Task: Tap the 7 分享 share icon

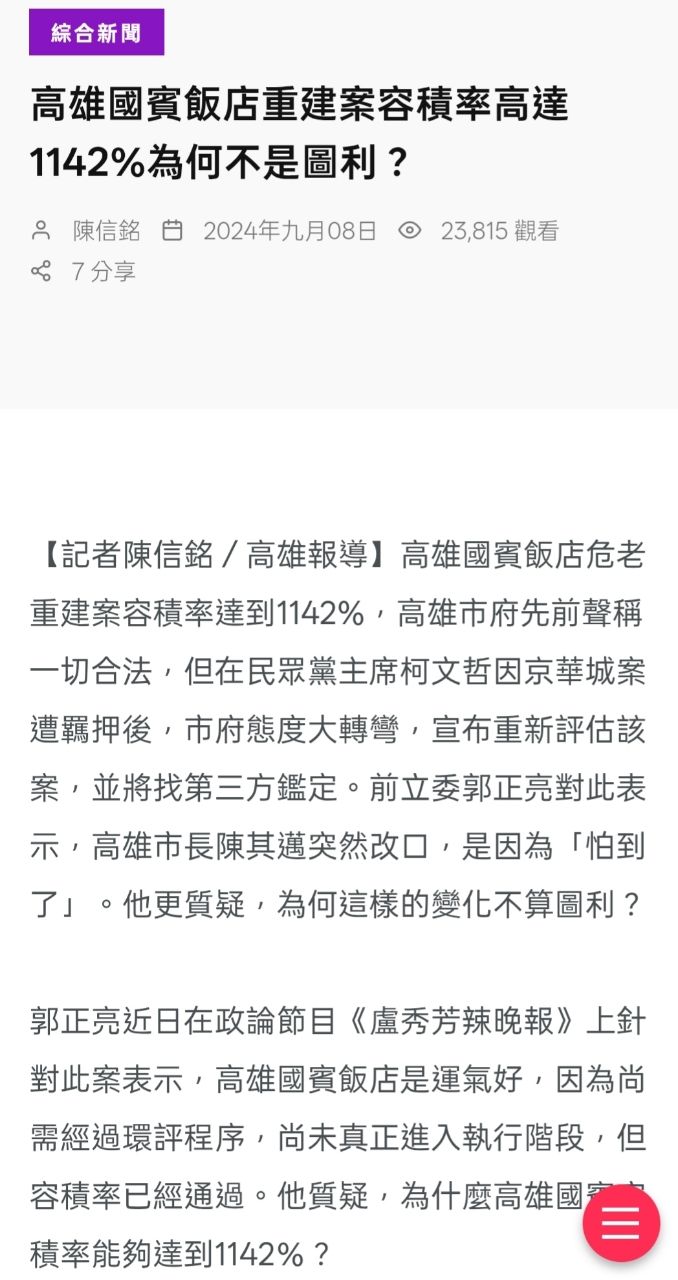Action: coord(41,271)
